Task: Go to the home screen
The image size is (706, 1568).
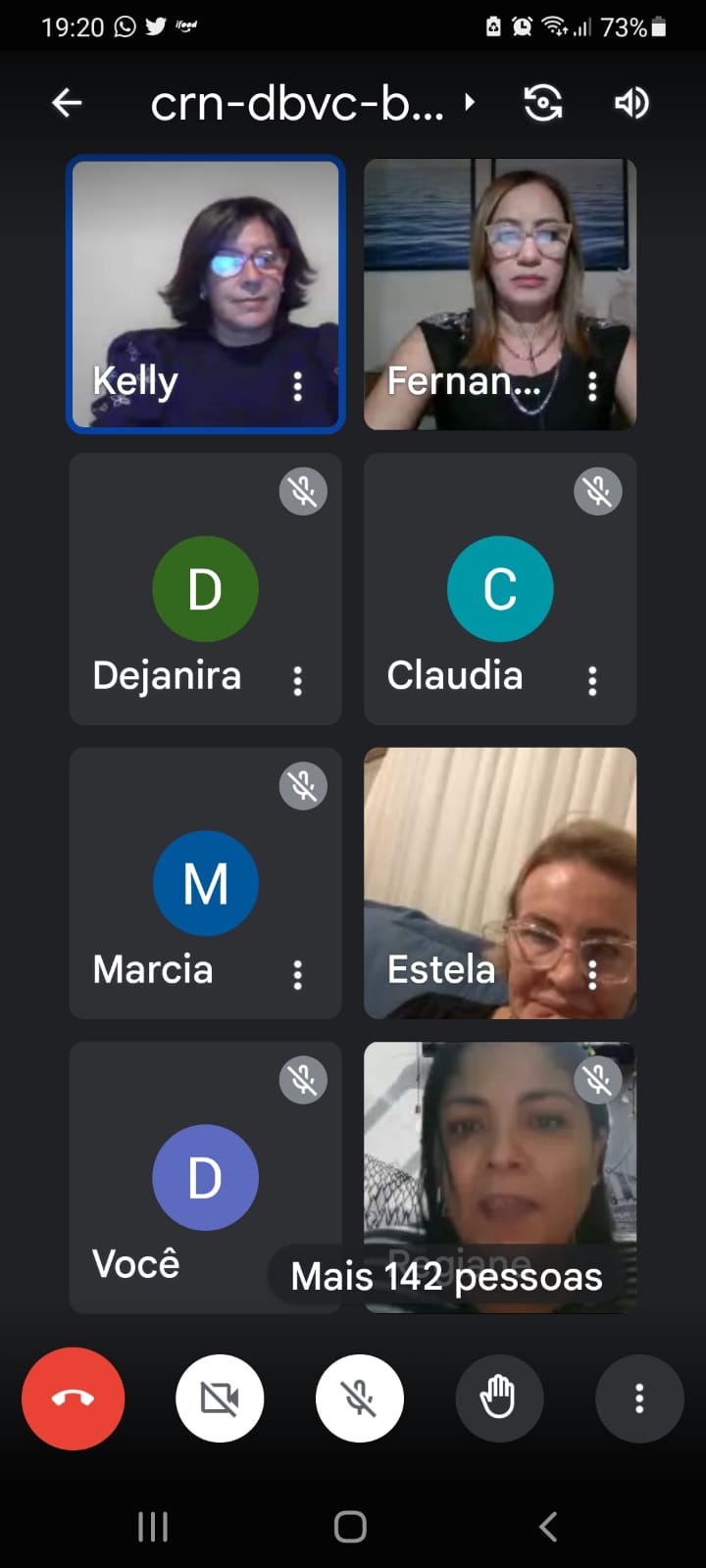Action: click(x=351, y=1526)
